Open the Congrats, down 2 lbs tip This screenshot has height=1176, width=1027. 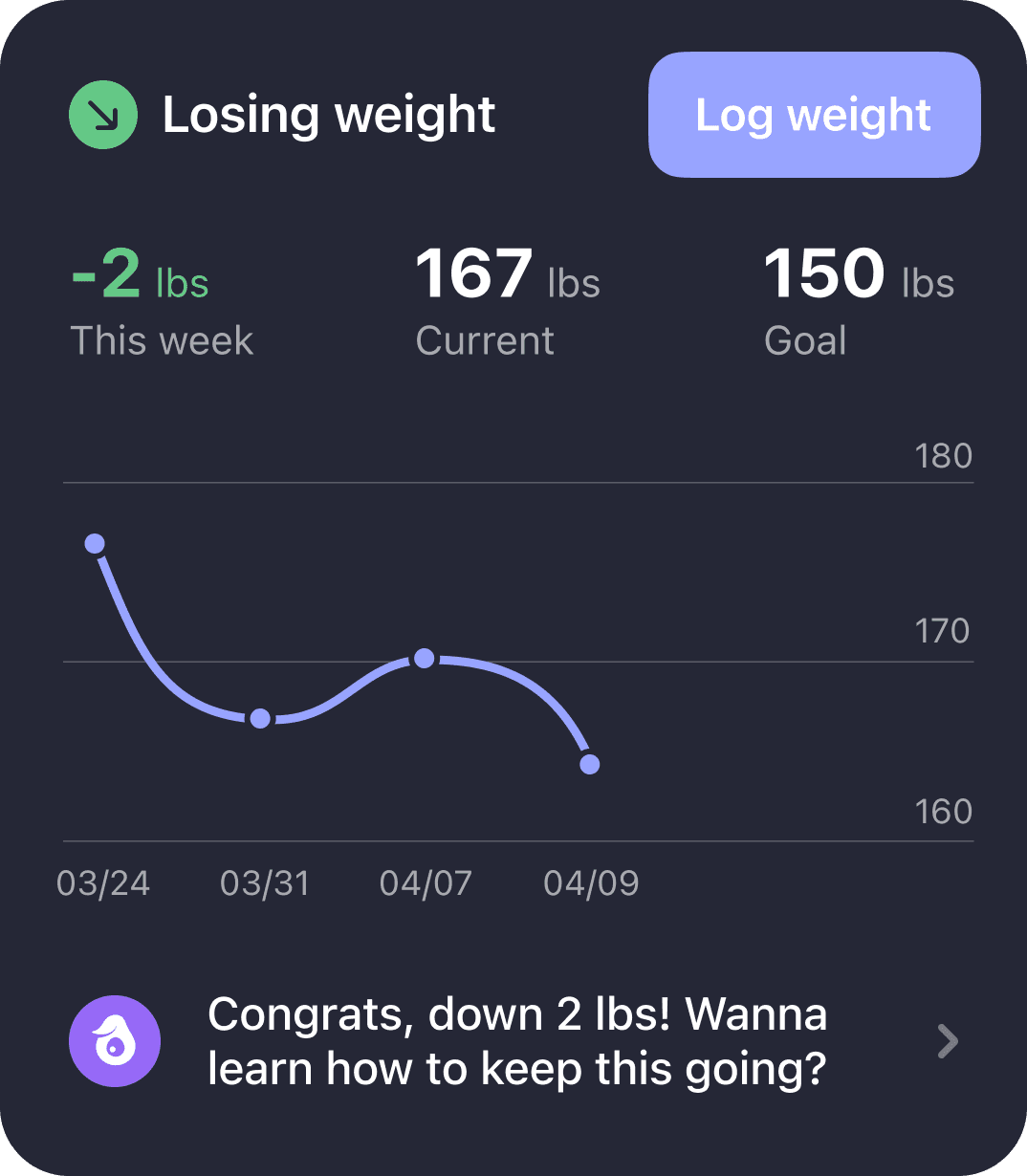pyautogui.click(x=516, y=1041)
